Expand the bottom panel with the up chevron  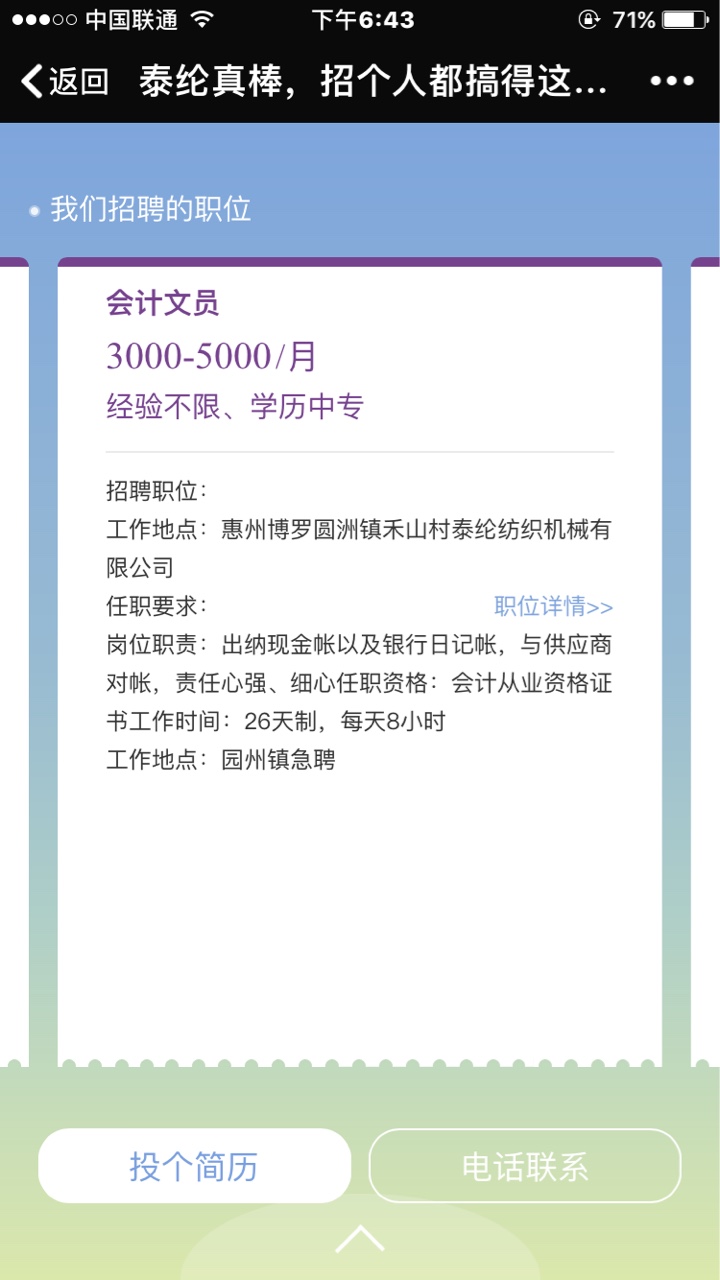(359, 1240)
